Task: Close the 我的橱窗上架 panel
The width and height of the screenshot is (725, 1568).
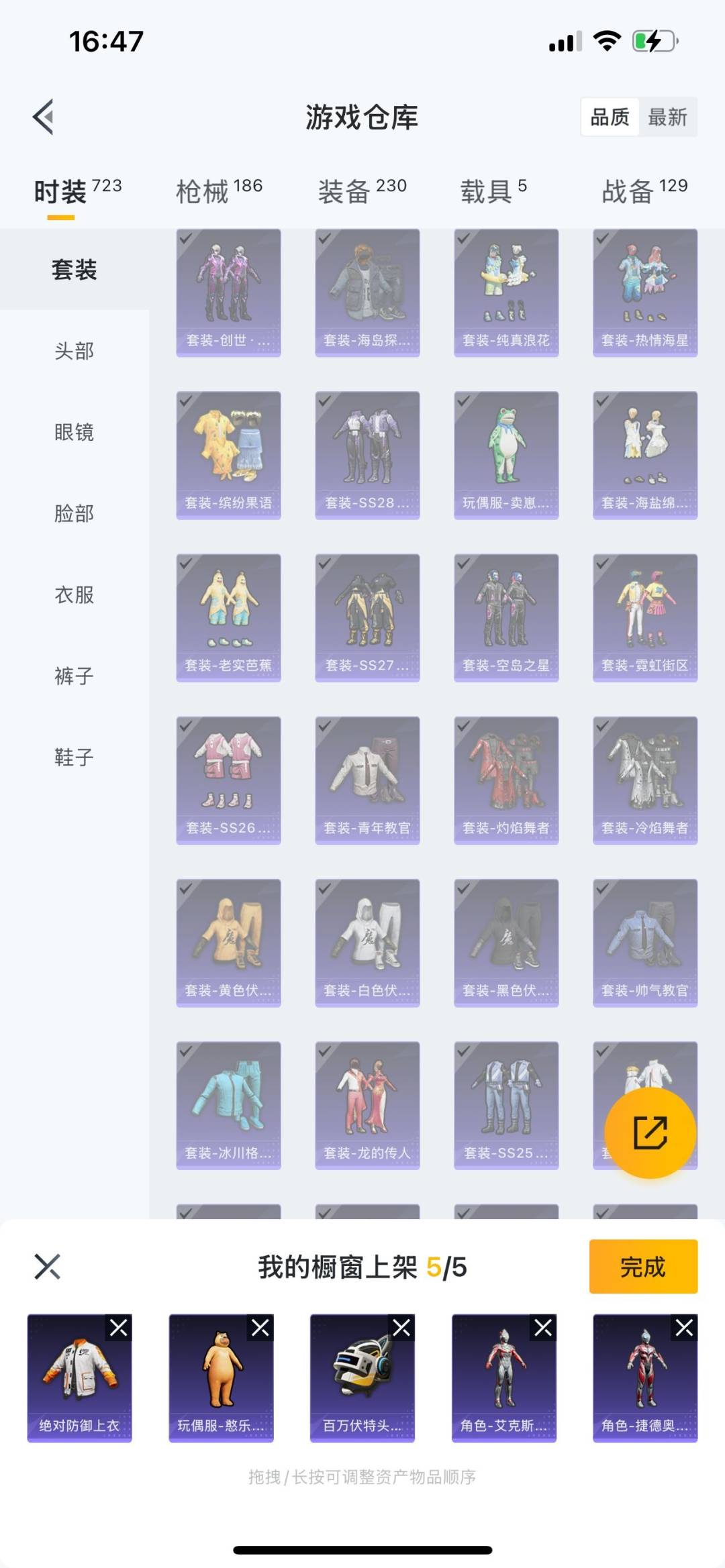Action: tap(47, 1267)
